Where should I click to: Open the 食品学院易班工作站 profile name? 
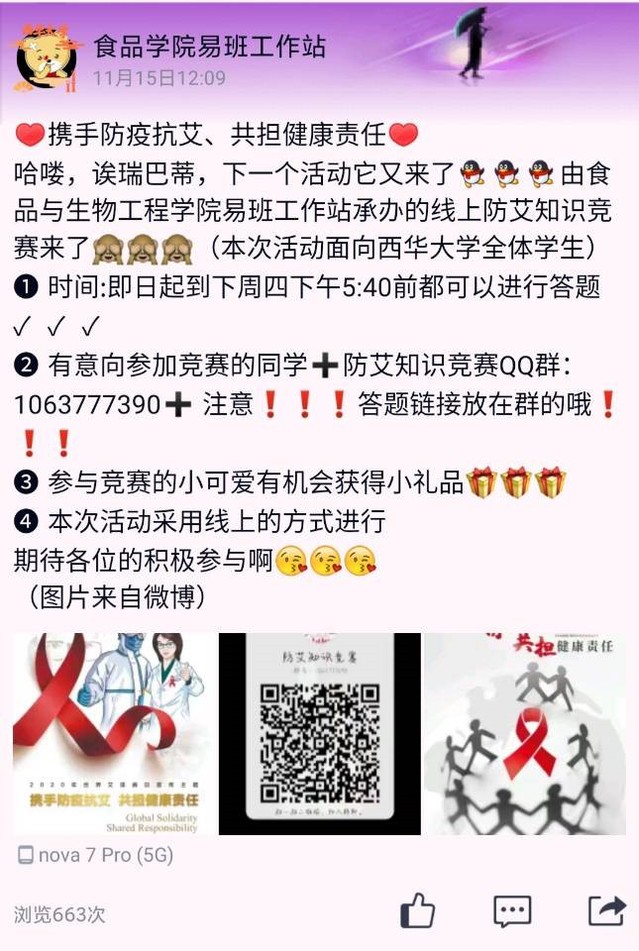(x=209, y=46)
